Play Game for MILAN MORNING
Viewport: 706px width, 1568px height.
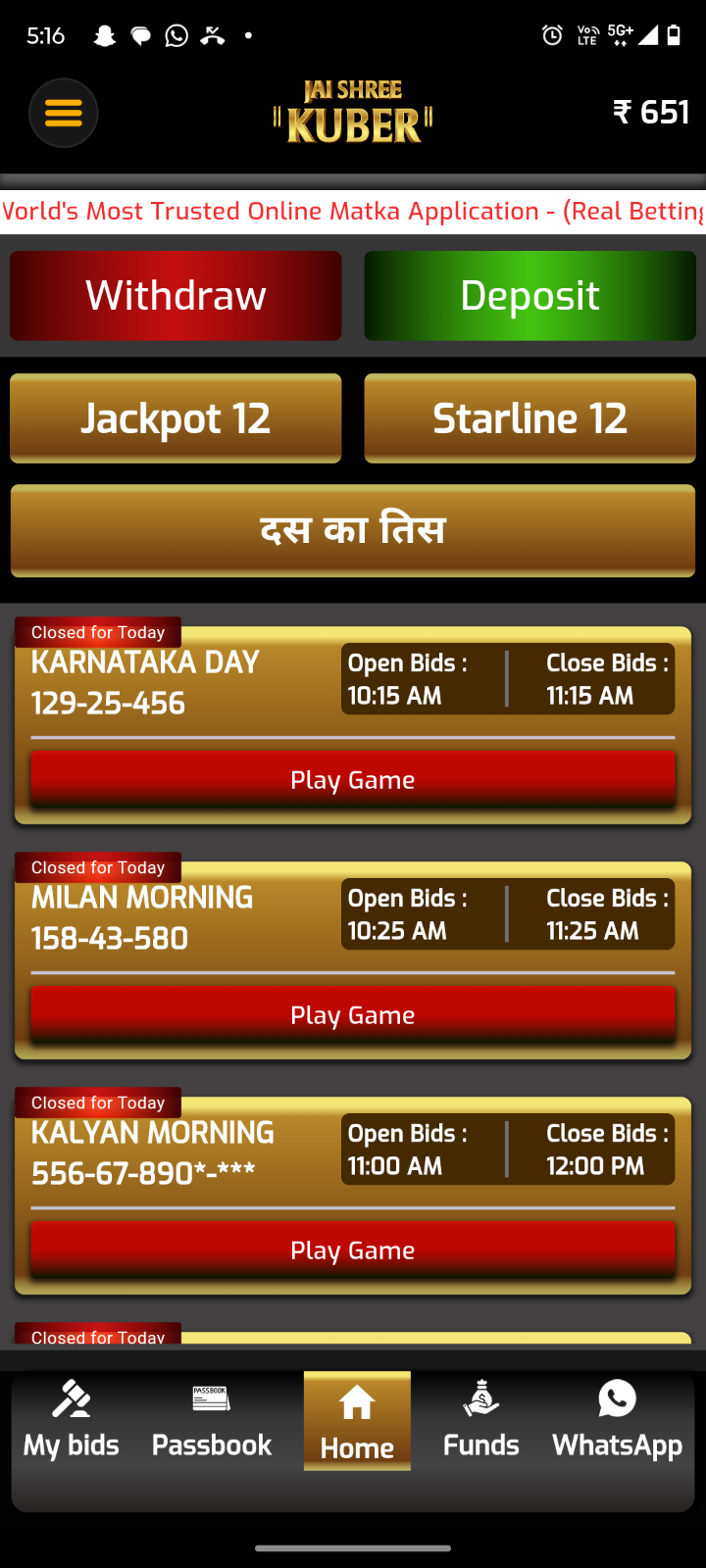(x=353, y=1015)
